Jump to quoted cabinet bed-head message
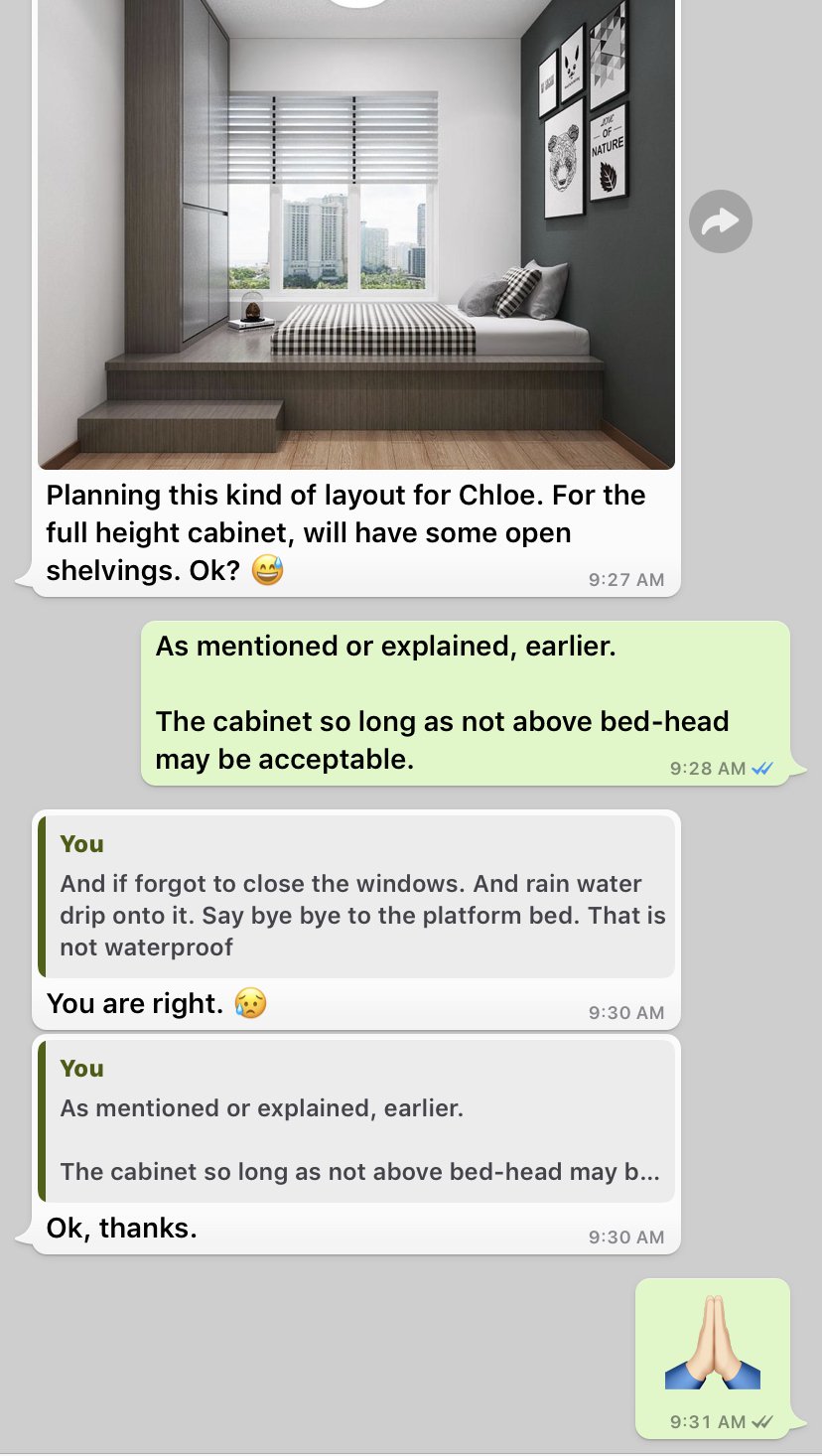This screenshot has height=1456, width=822. tap(357, 1121)
